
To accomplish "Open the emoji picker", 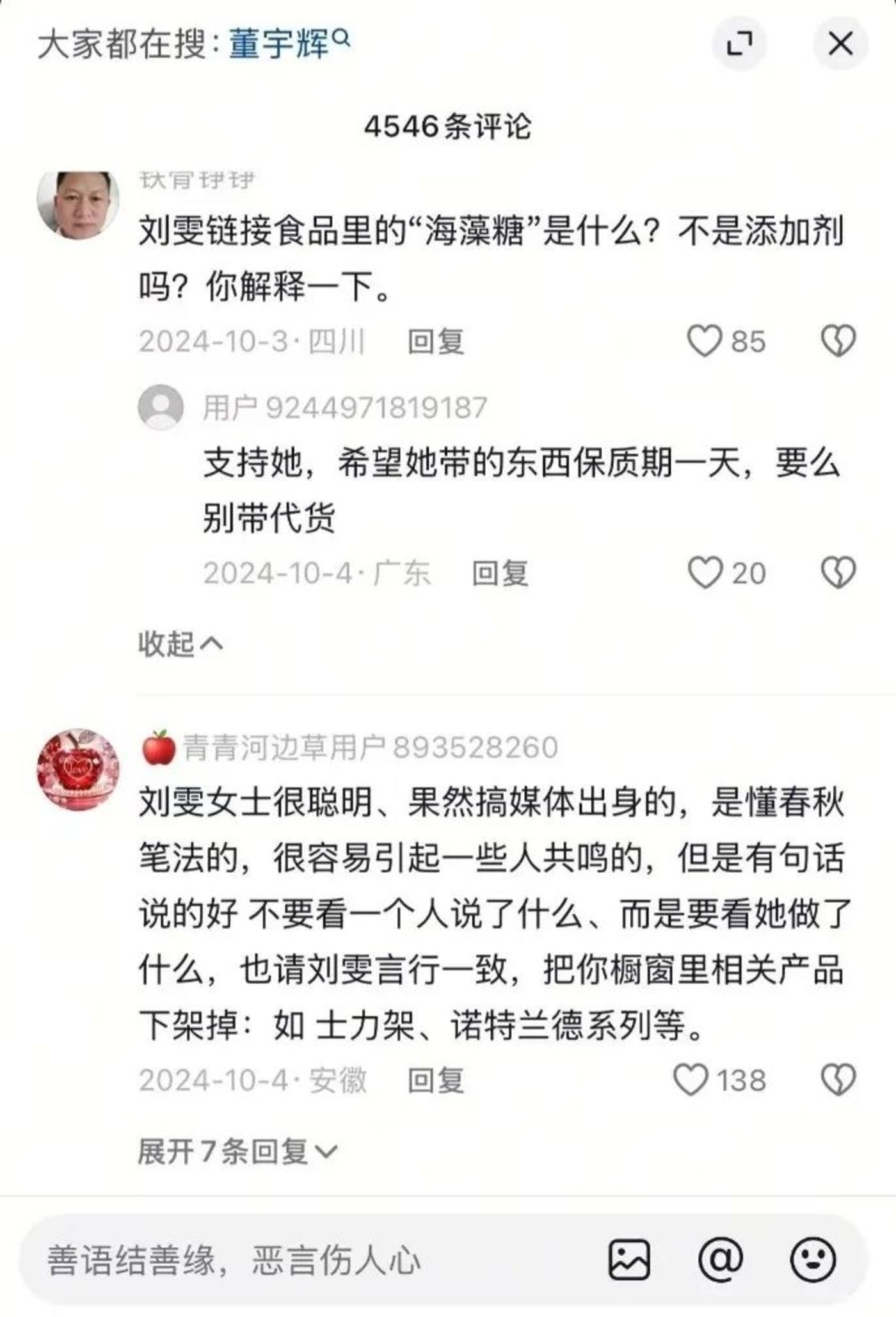I will [813, 1260].
